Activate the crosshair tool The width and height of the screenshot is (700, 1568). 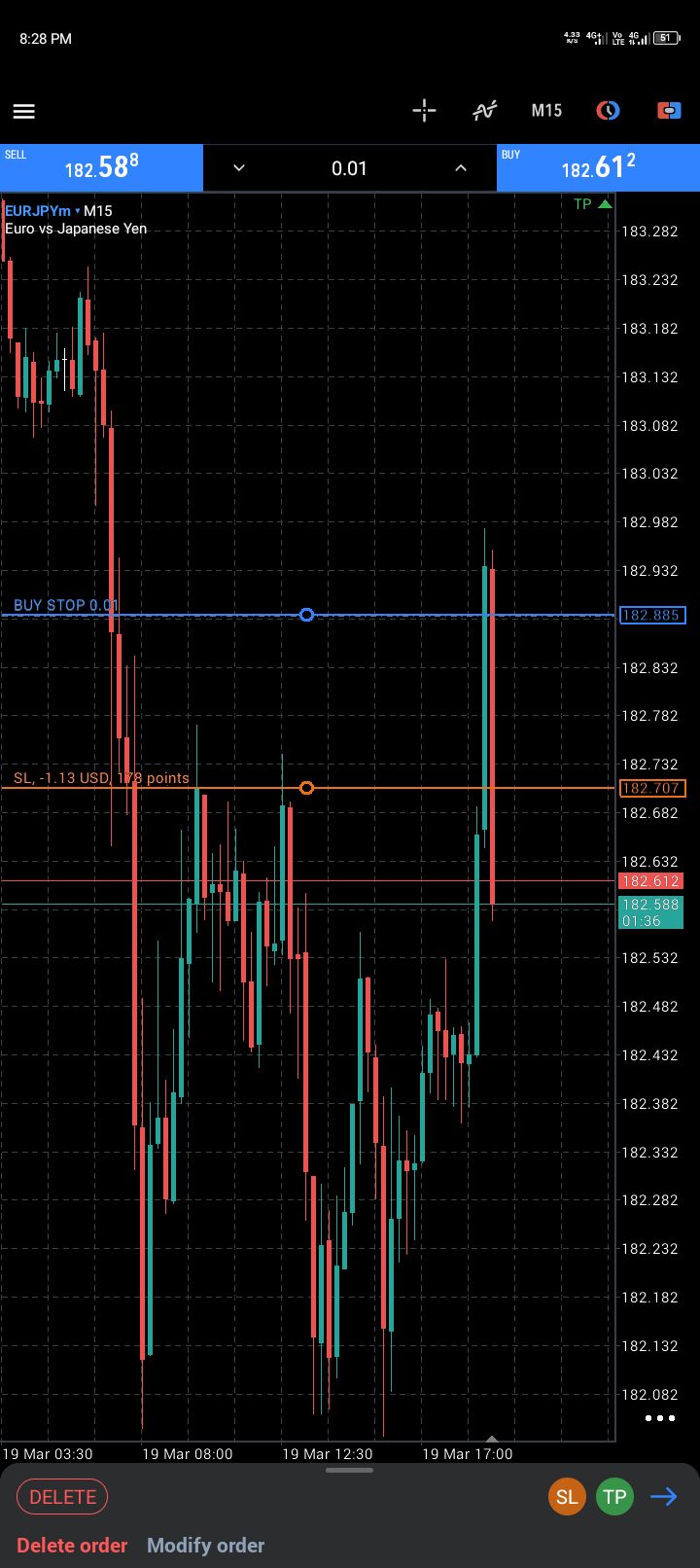coord(424,110)
